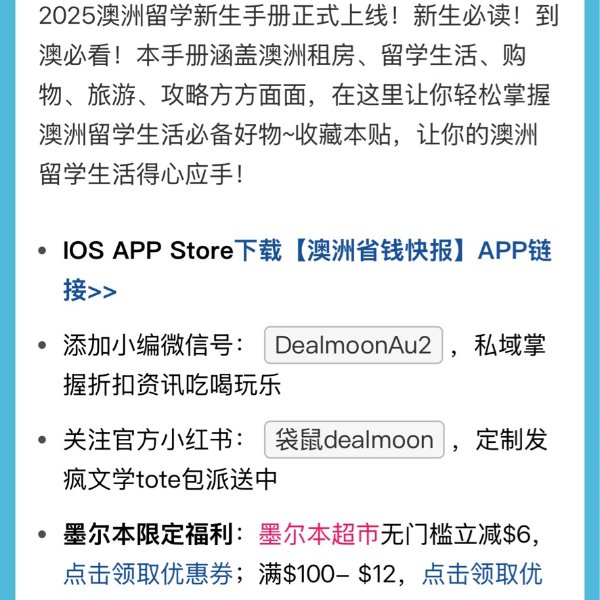
Task: Tap the 袋鼠dealmoon Xiaohongshu chip
Action: pyautogui.click(x=353, y=440)
